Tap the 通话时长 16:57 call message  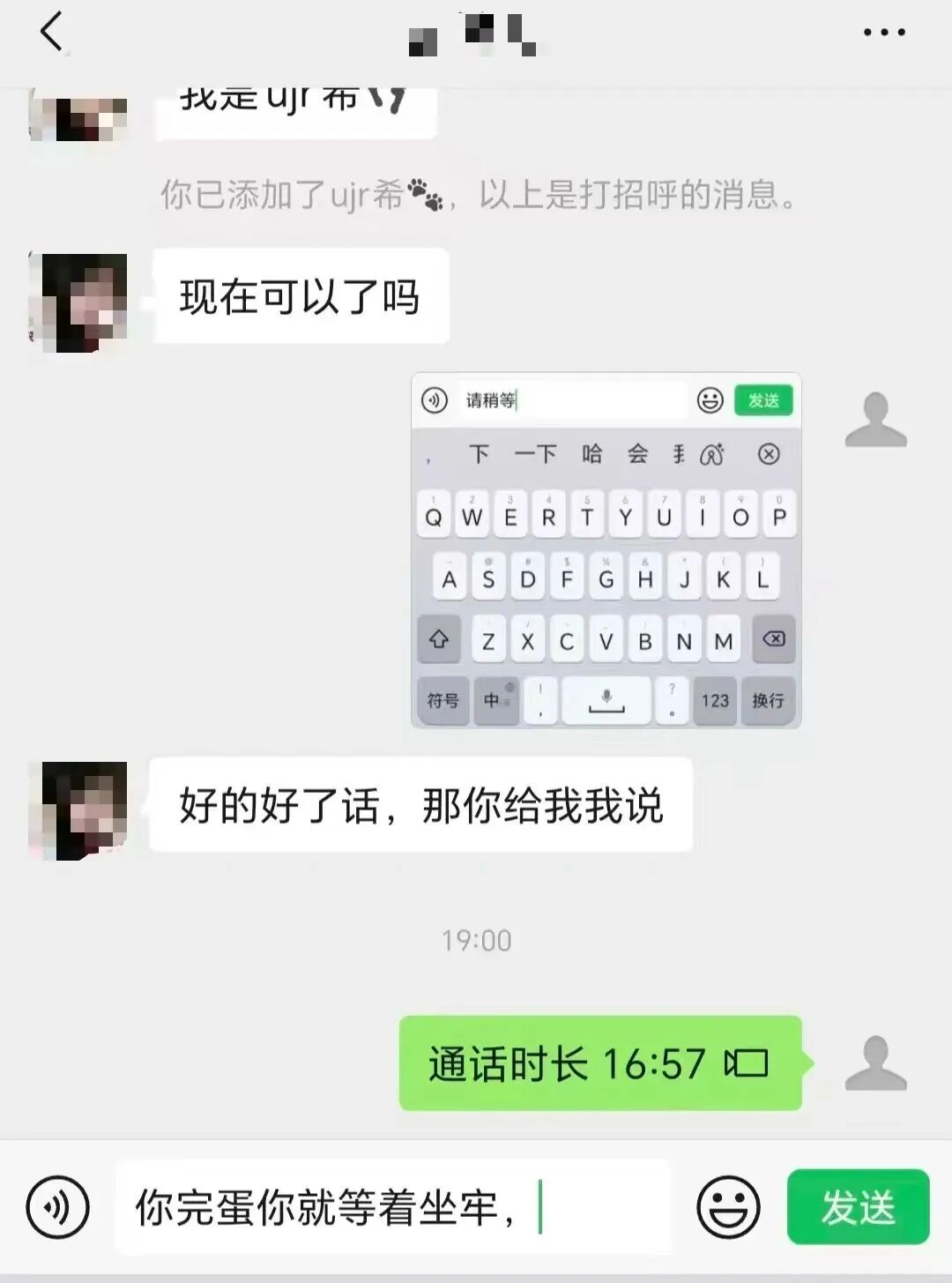point(599,1063)
